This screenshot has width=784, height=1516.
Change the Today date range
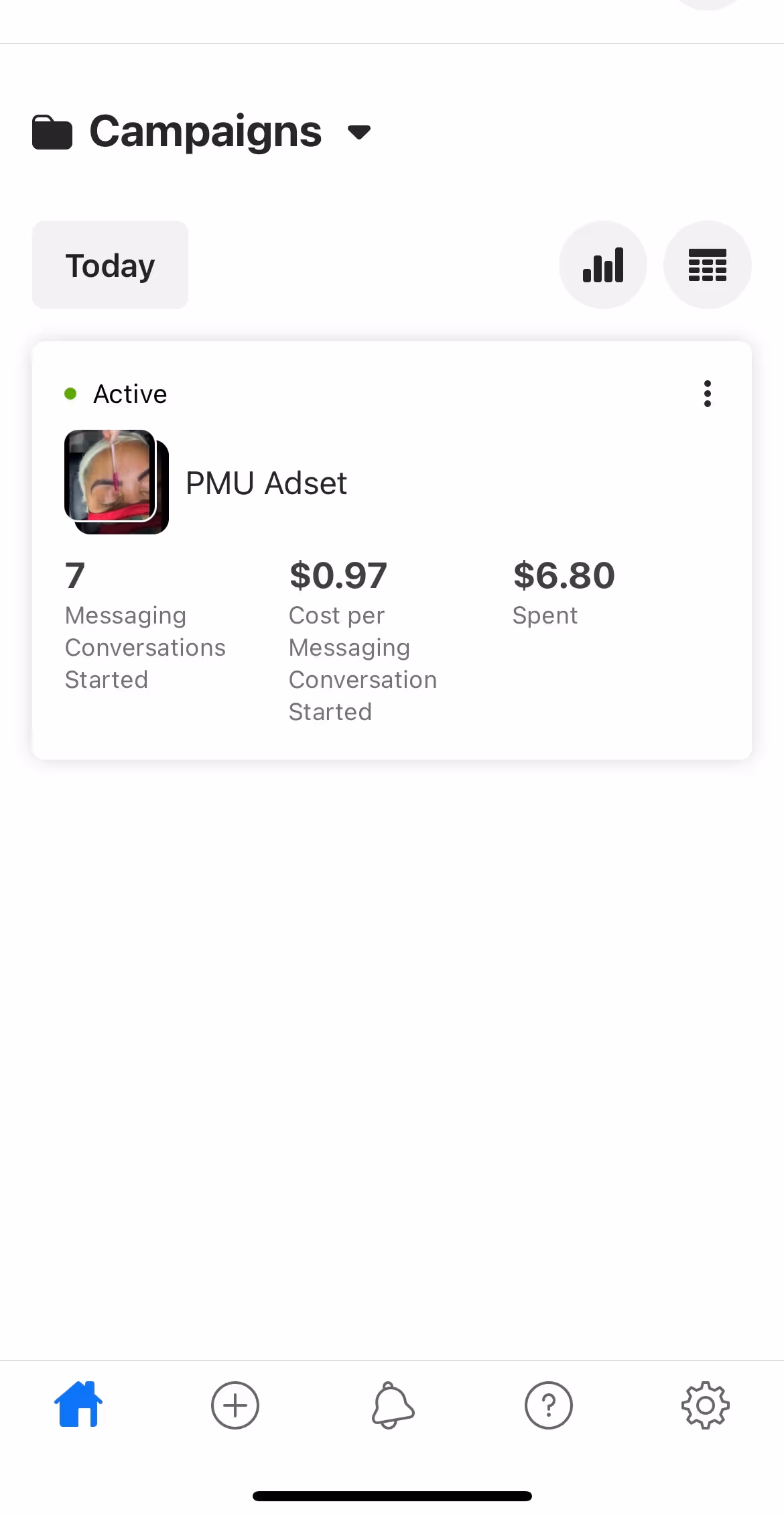pyautogui.click(x=110, y=266)
